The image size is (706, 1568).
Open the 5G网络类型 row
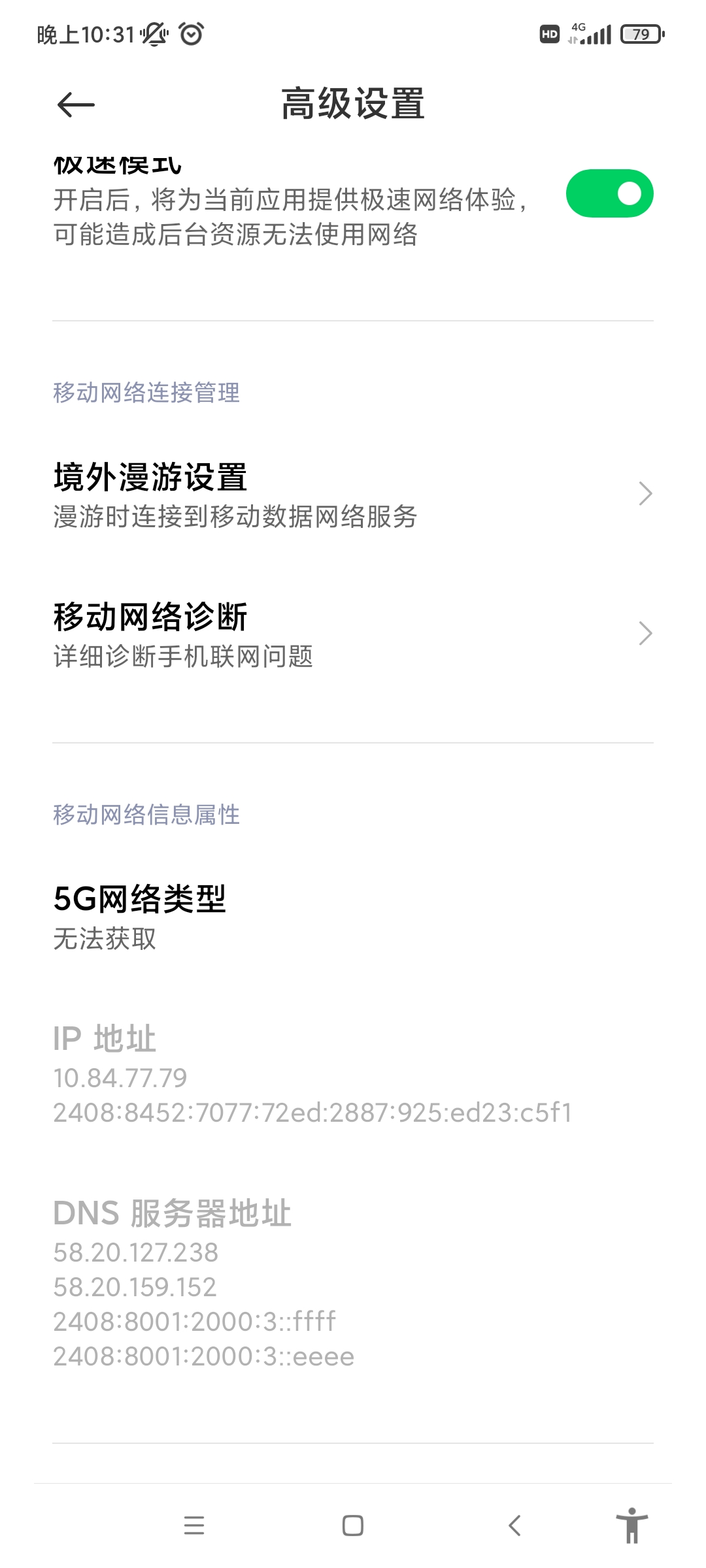coord(353,917)
